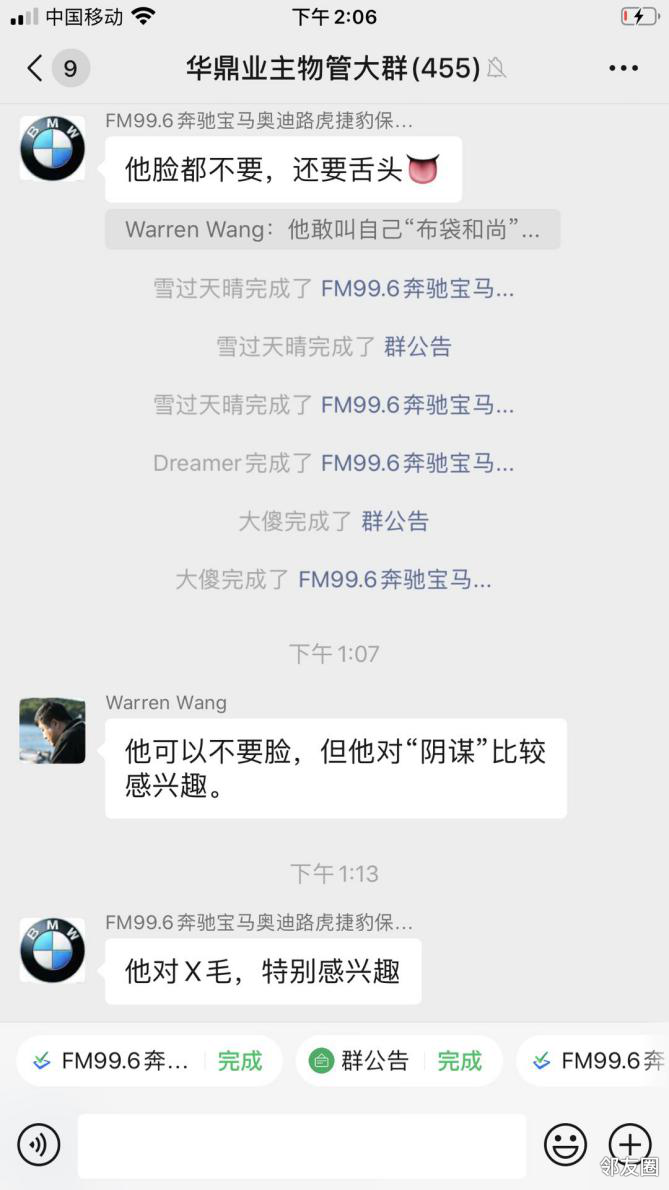This screenshot has width=669, height=1190.
Task: Open the FM99.6 link completed by 大傻
Action: point(395,579)
